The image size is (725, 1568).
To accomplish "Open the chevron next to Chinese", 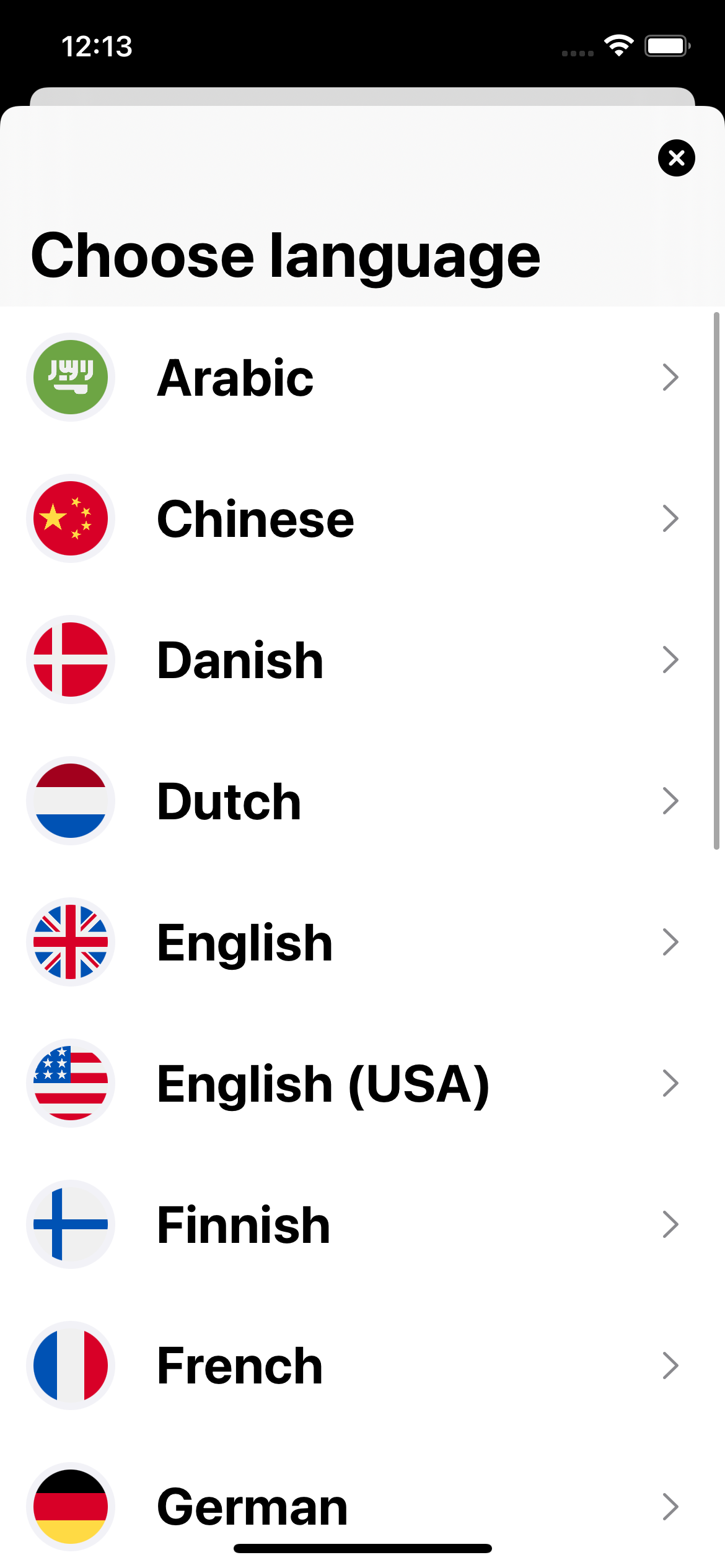I will [x=671, y=518].
